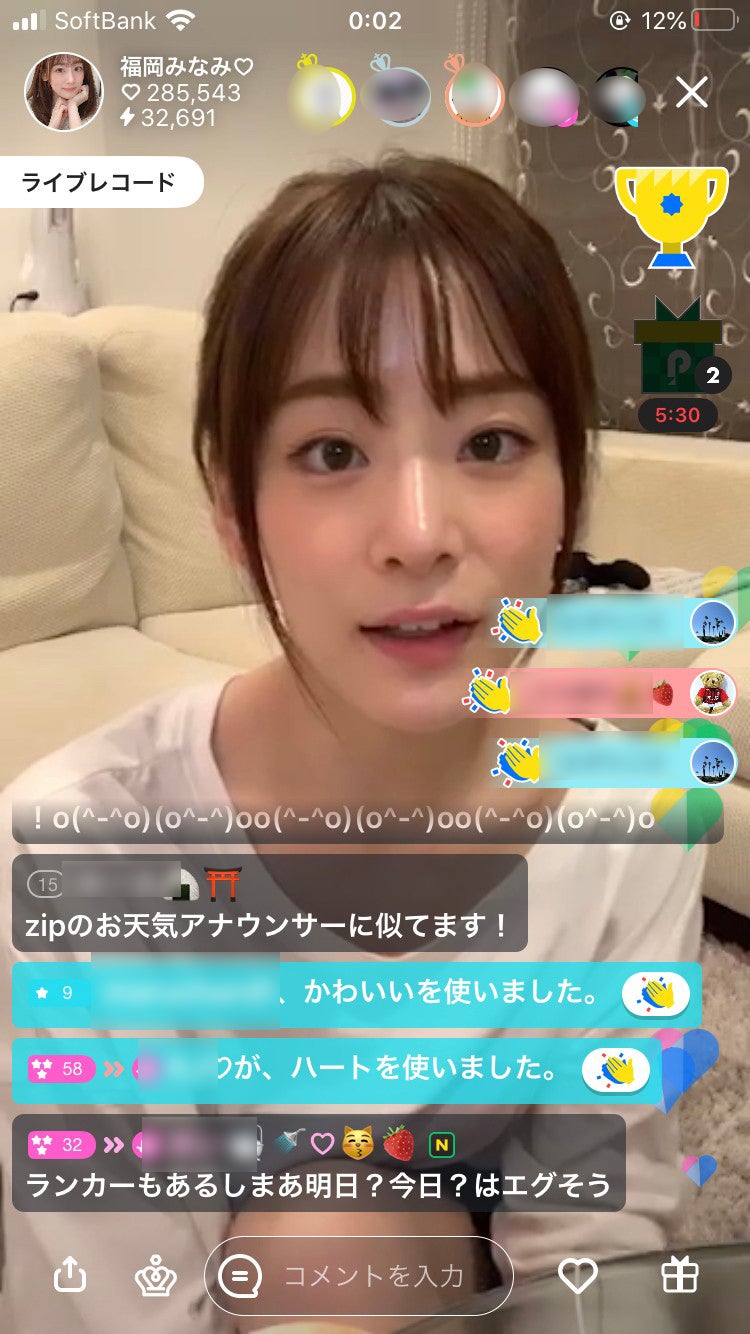Send a heart to the streamer
The image size is (750, 1334).
coord(578,1275)
